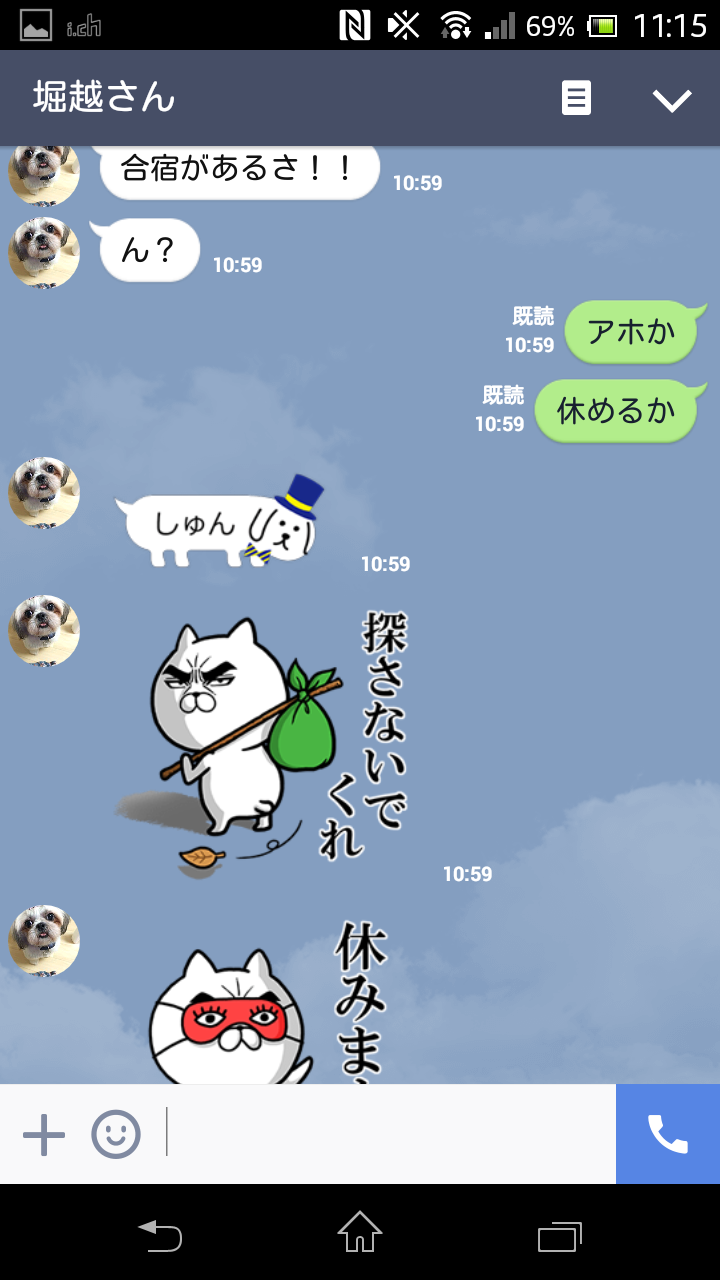Focus the message text field
This screenshot has width=720, height=1280.
coord(390,1134)
